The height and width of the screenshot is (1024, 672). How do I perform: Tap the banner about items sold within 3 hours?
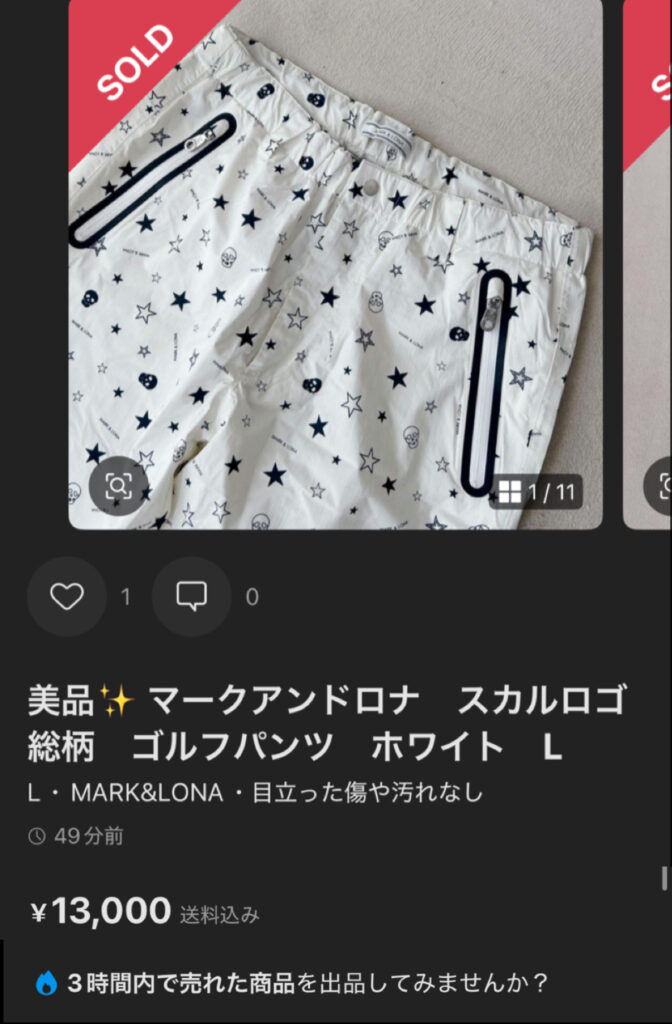[300, 982]
